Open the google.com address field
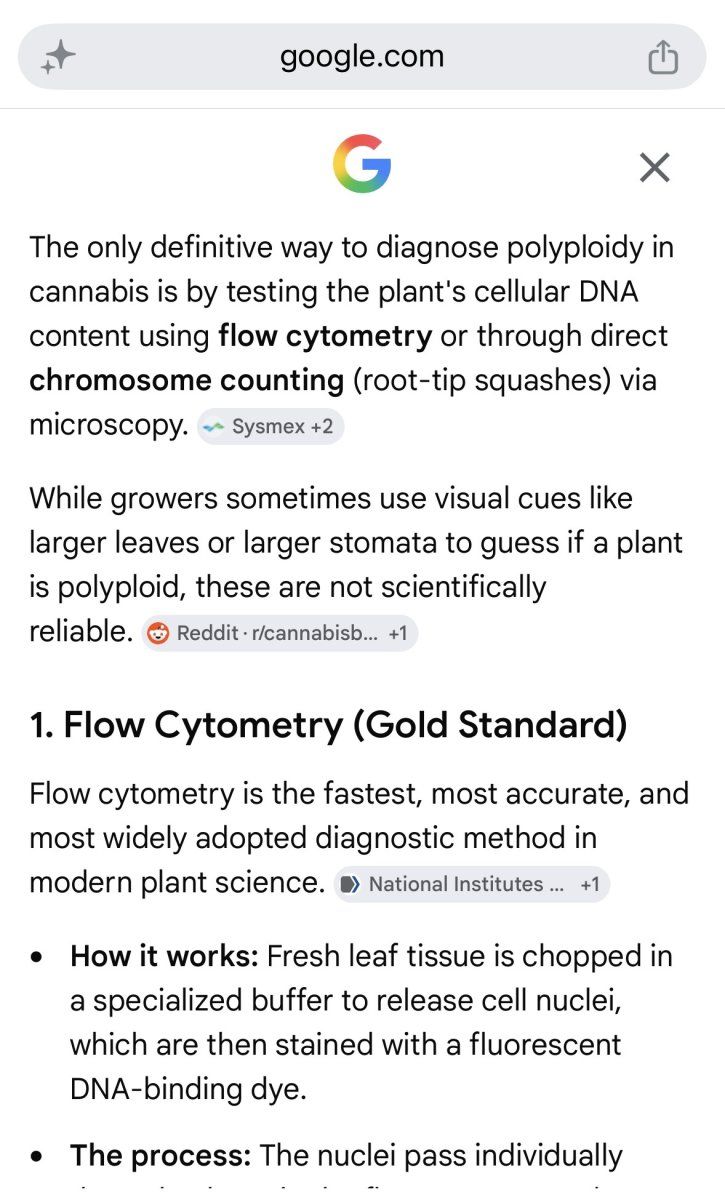725x1200 pixels. coord(362,57)
